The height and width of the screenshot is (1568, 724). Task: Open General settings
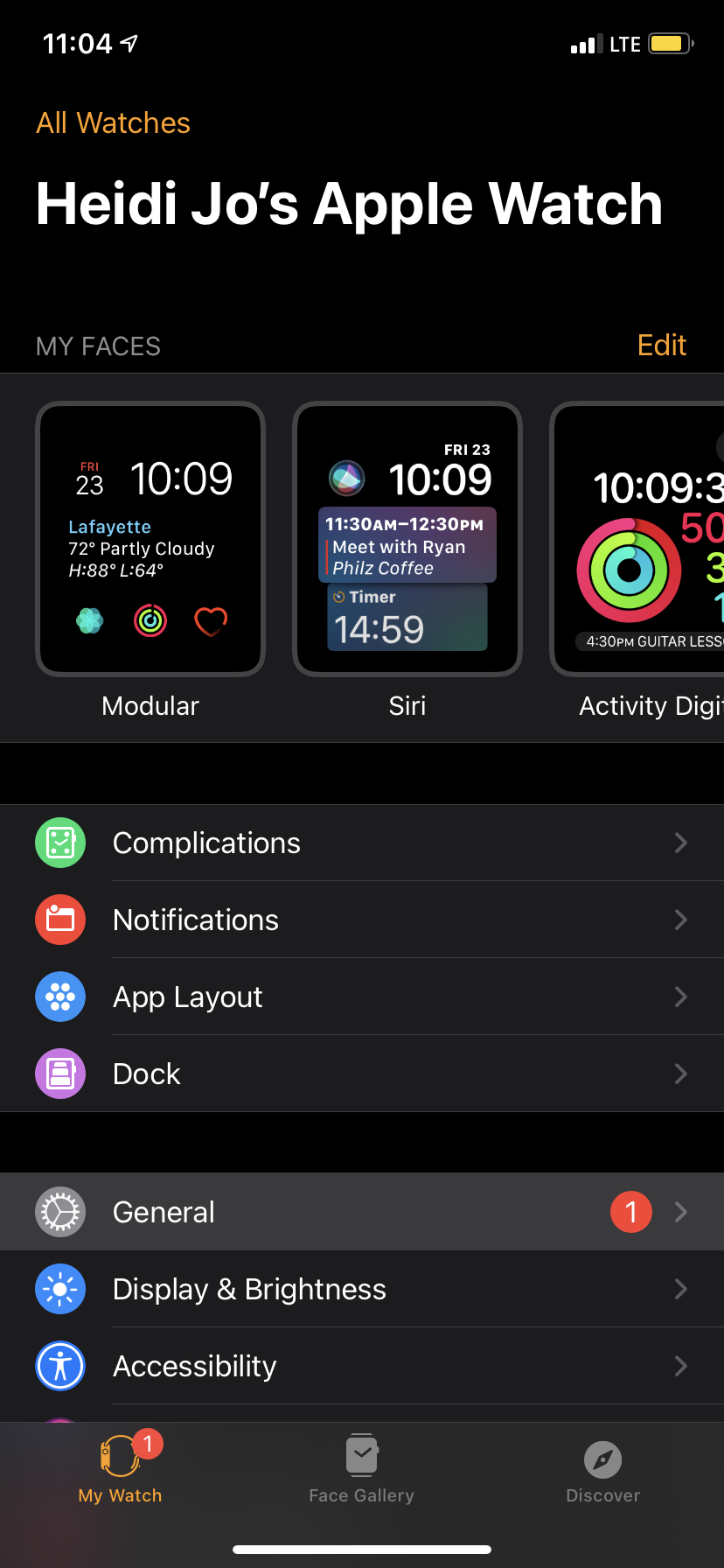362,1212
